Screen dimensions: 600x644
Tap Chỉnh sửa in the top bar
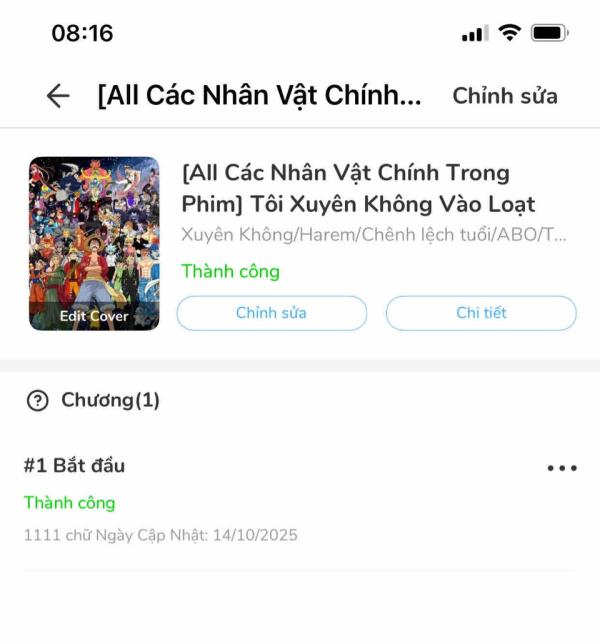(x=505, y=96)
